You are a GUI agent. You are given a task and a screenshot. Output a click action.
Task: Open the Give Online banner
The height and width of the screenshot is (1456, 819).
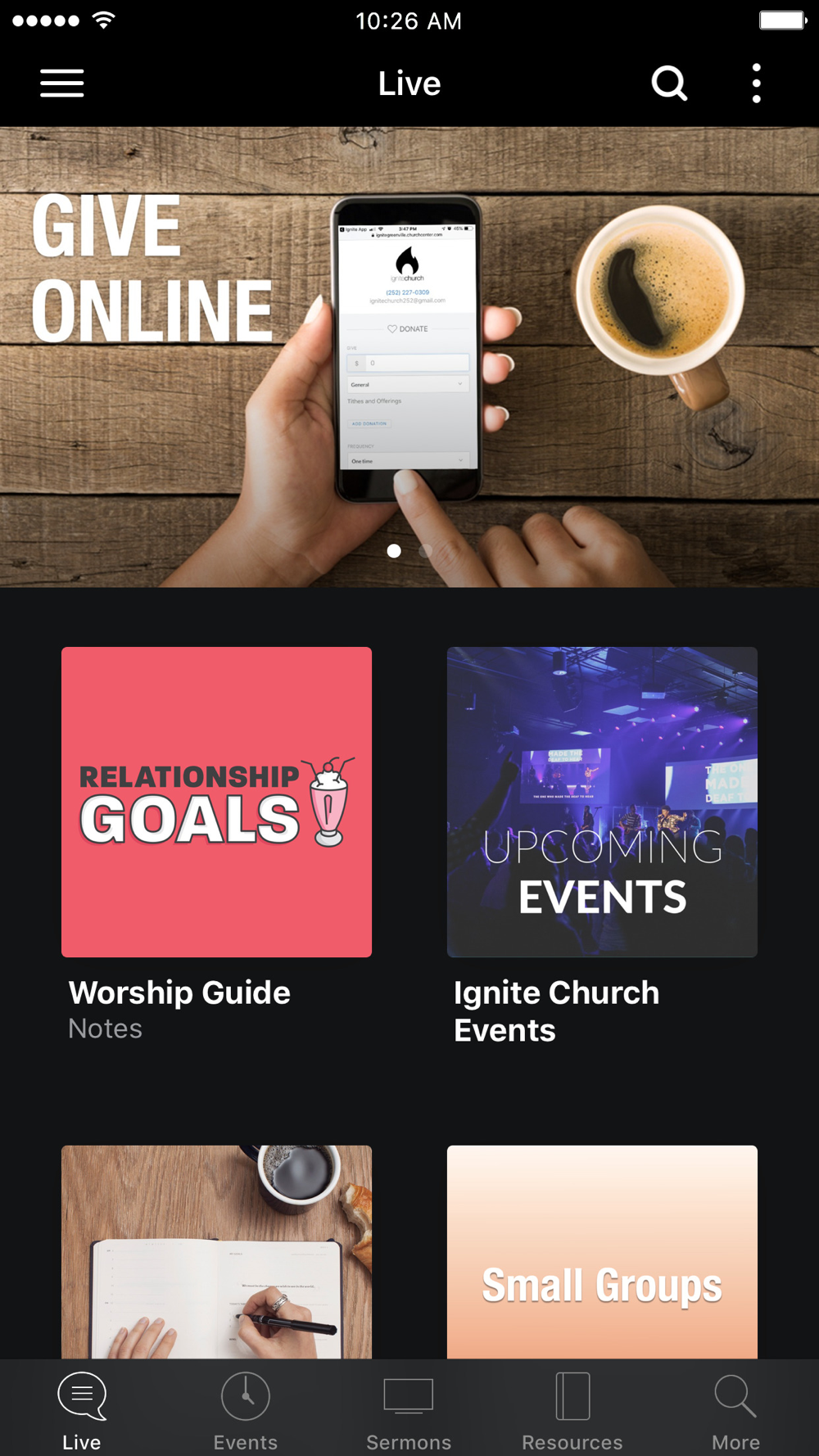click(x=409, y=356)
